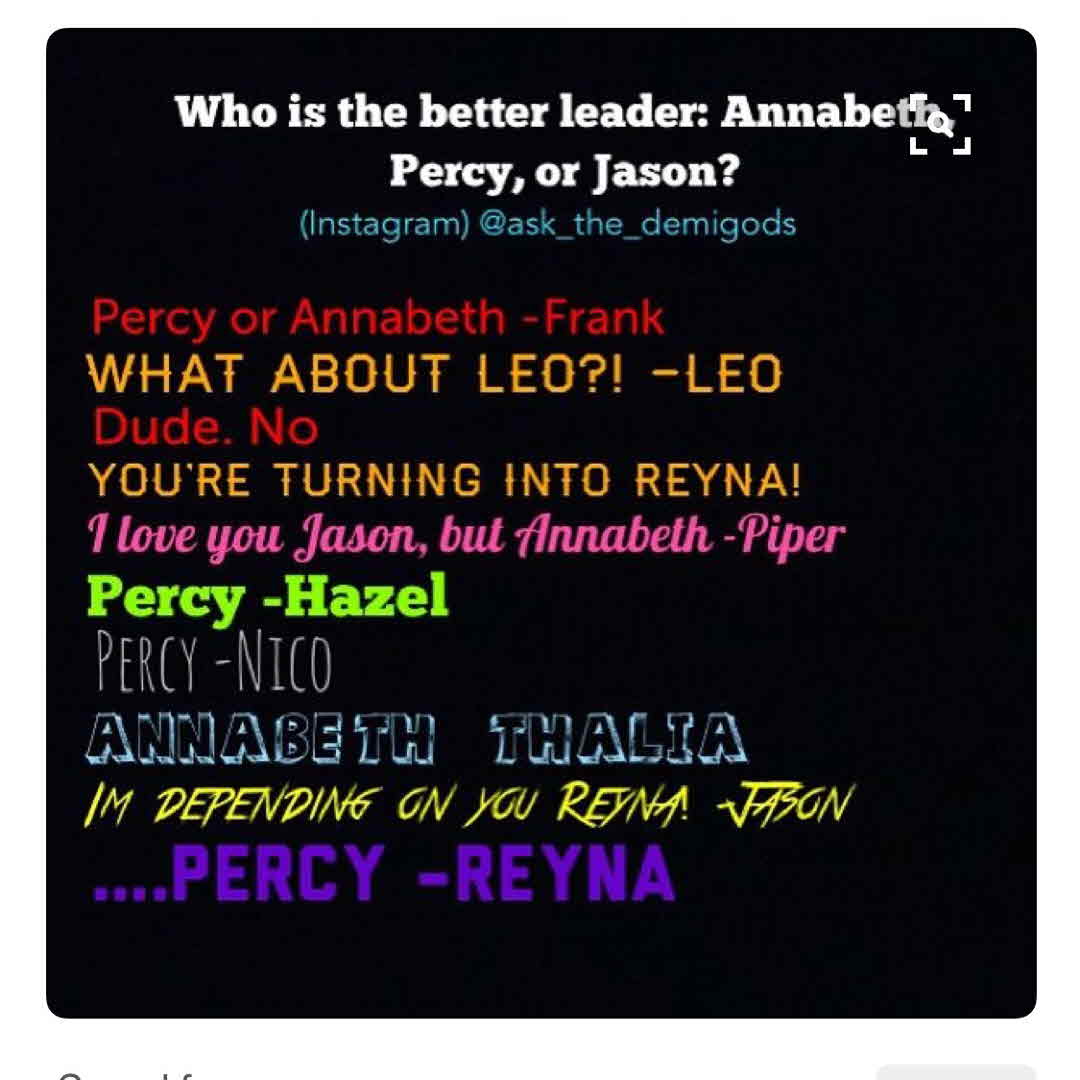This screenshot has width=1080, height=1080.
Task: Start visual search on the pin image
Action: click(940, 124)
